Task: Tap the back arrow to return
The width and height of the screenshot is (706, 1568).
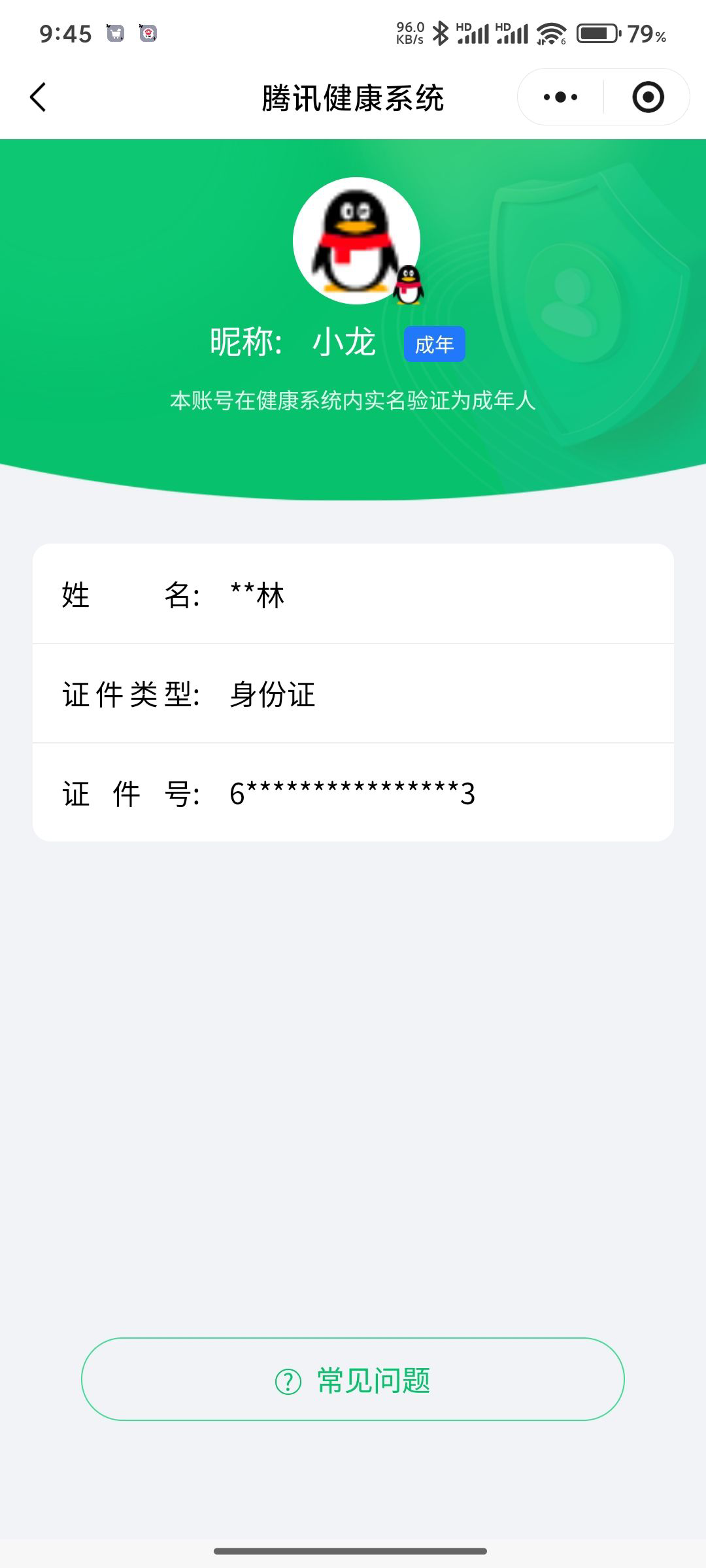Action: pyautogui.click(x=37, y=97)
